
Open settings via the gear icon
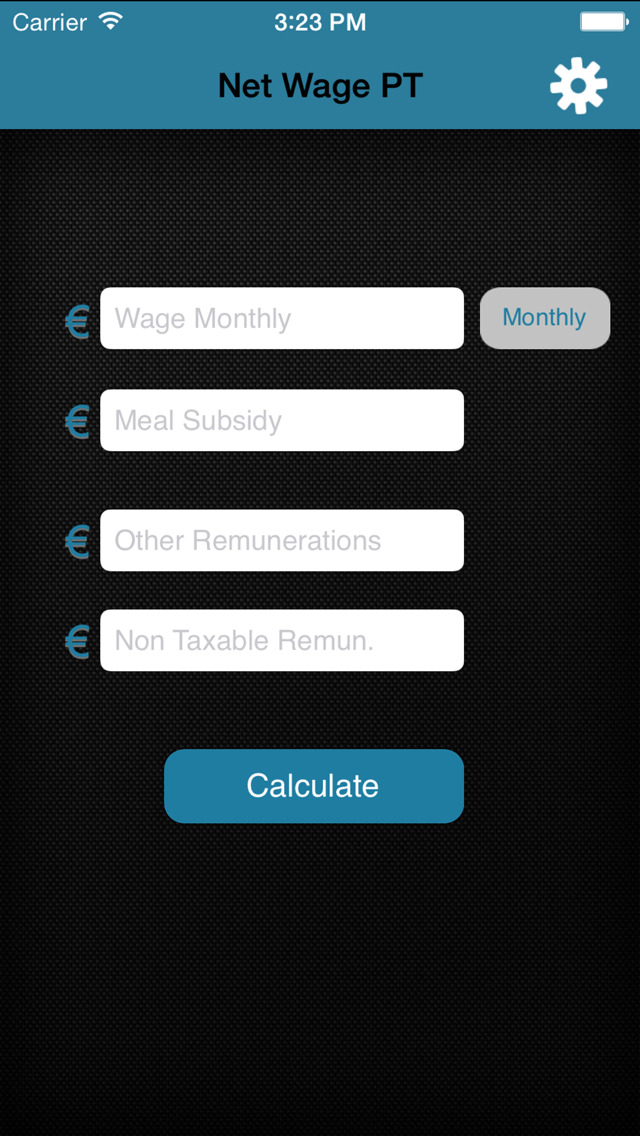(578, 86)
